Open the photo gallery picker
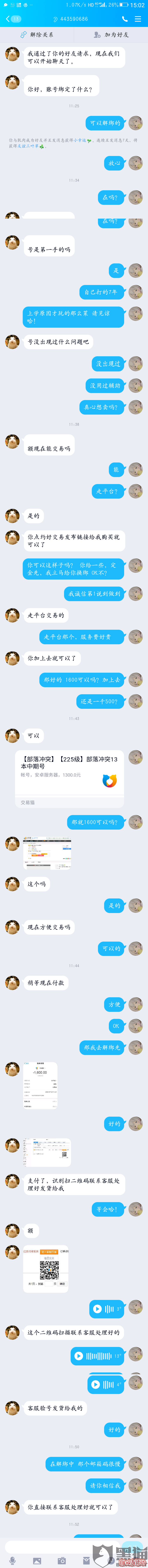The height and width of the screenshot is (1568, 148). click(37, 1561)
